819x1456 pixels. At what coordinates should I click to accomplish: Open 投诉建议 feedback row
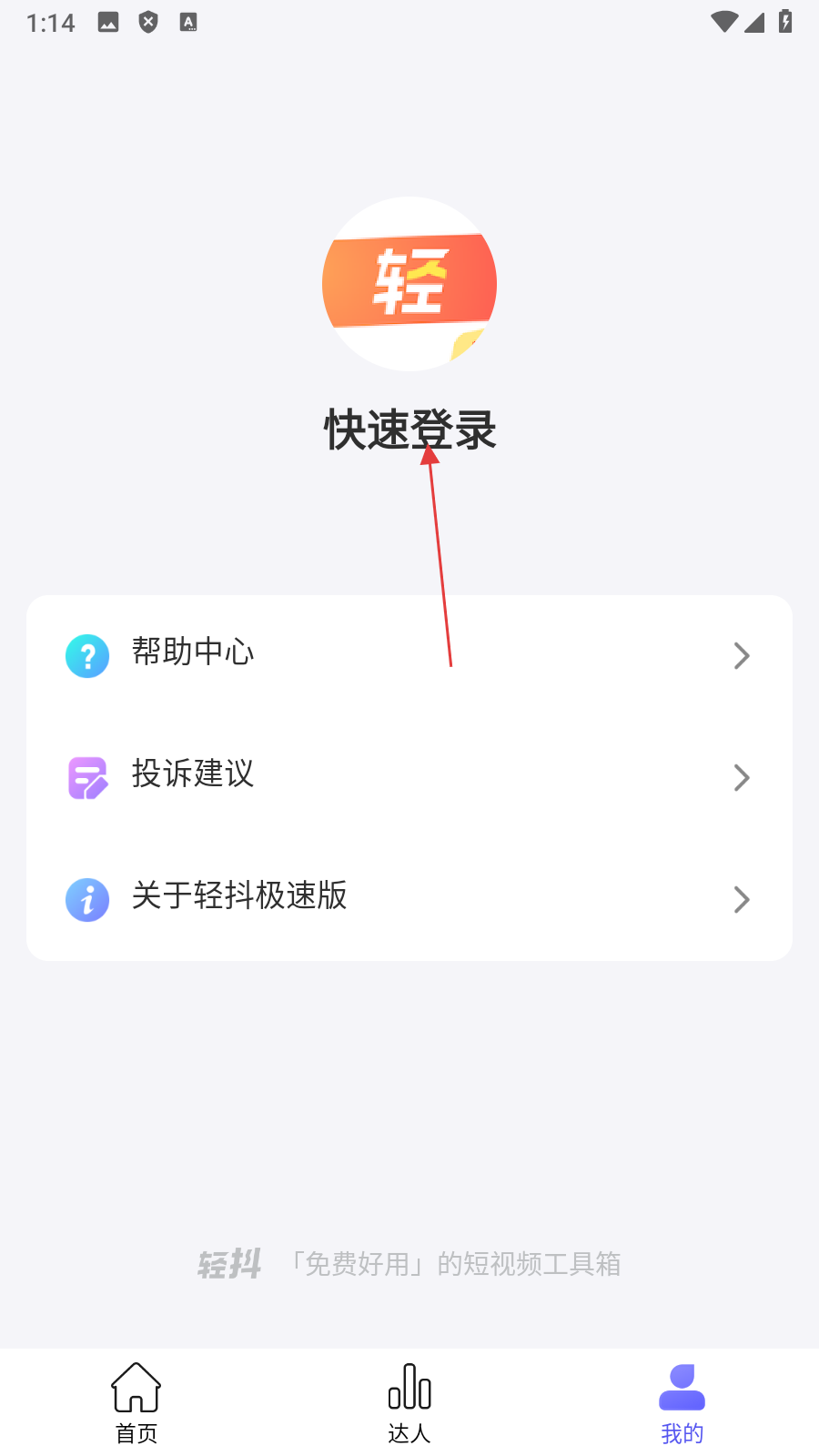point(409,776)
